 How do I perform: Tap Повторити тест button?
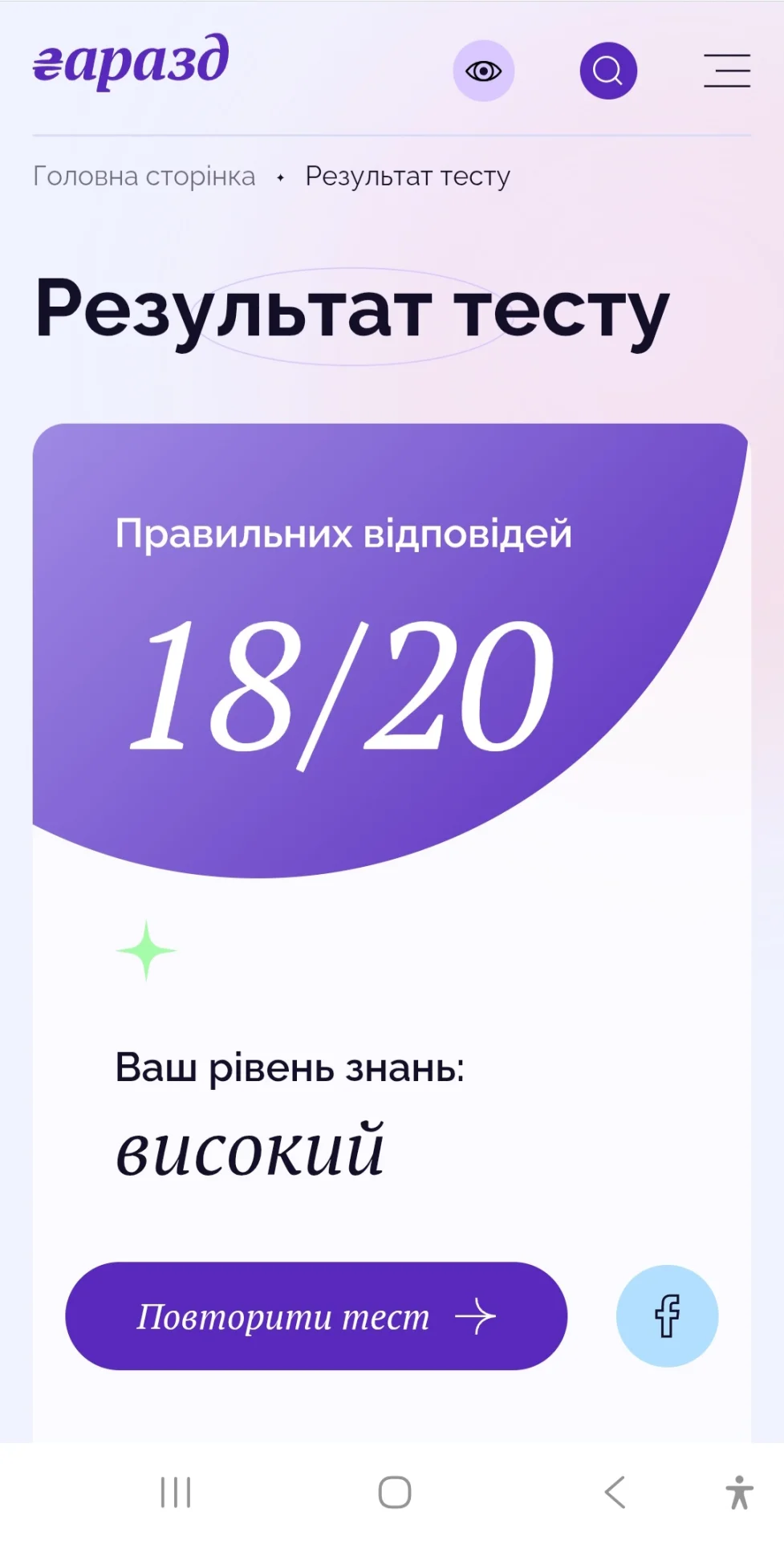pyautogui.click(x=316, y=1316)
